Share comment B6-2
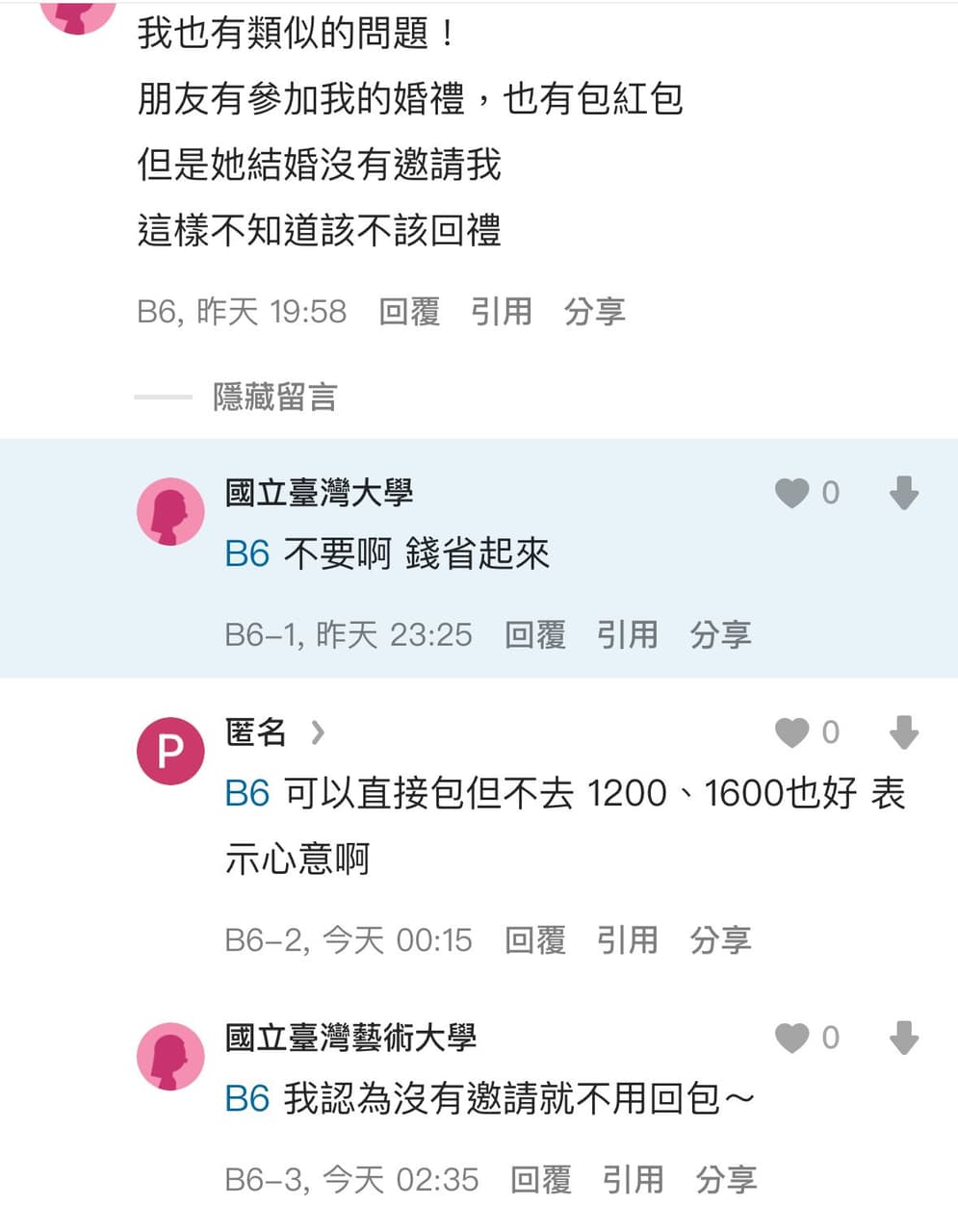The image size is (958, 1232). (720, 939)
